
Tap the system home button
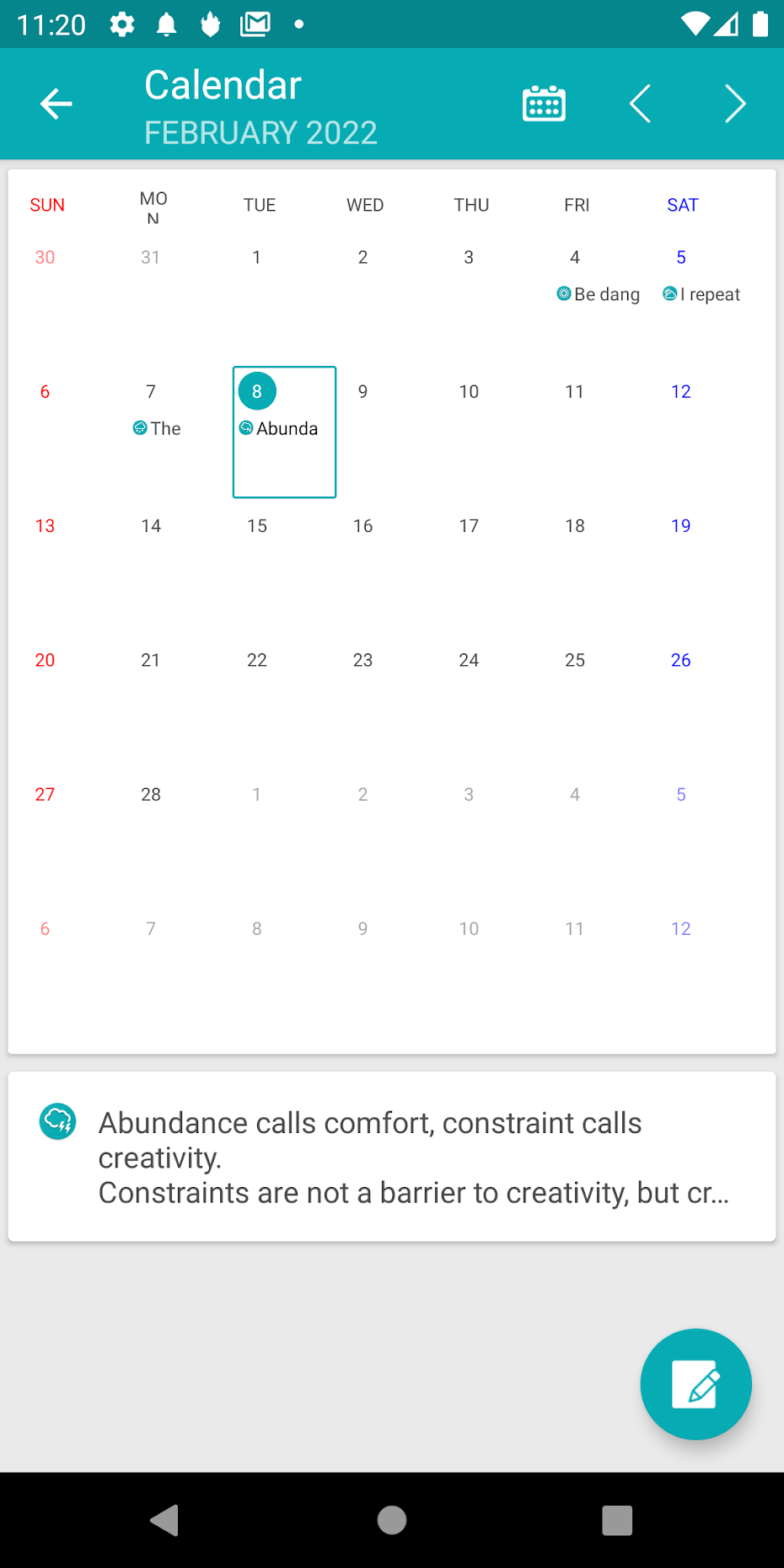point(392,1520)
